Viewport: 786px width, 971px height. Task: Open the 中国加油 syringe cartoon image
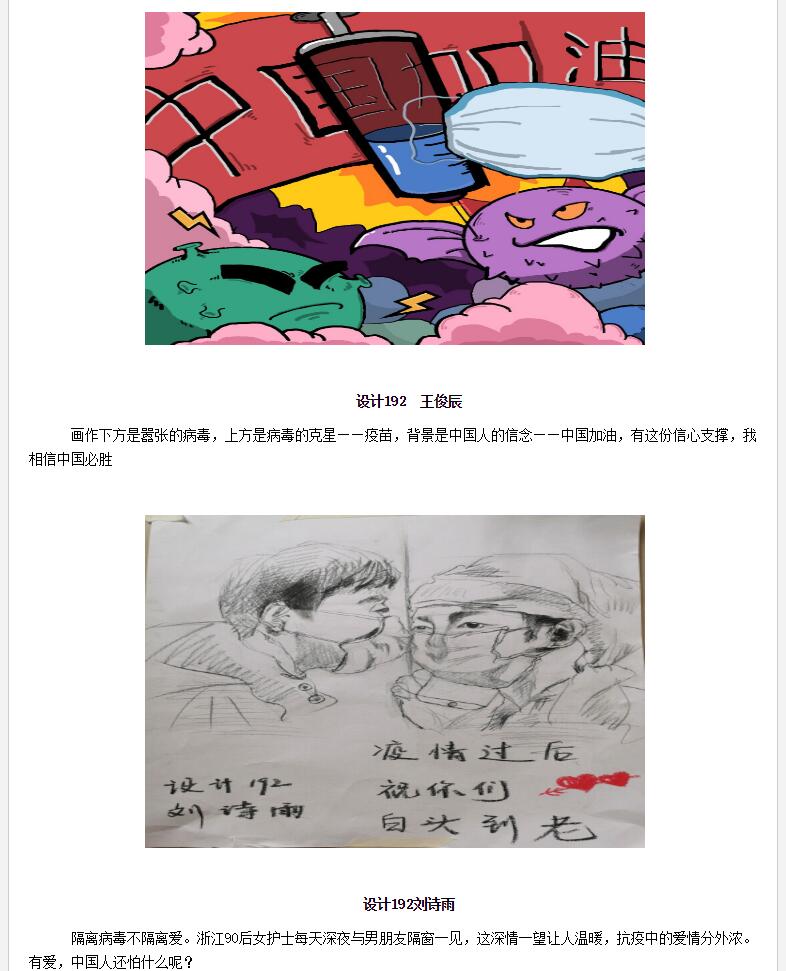394,178
